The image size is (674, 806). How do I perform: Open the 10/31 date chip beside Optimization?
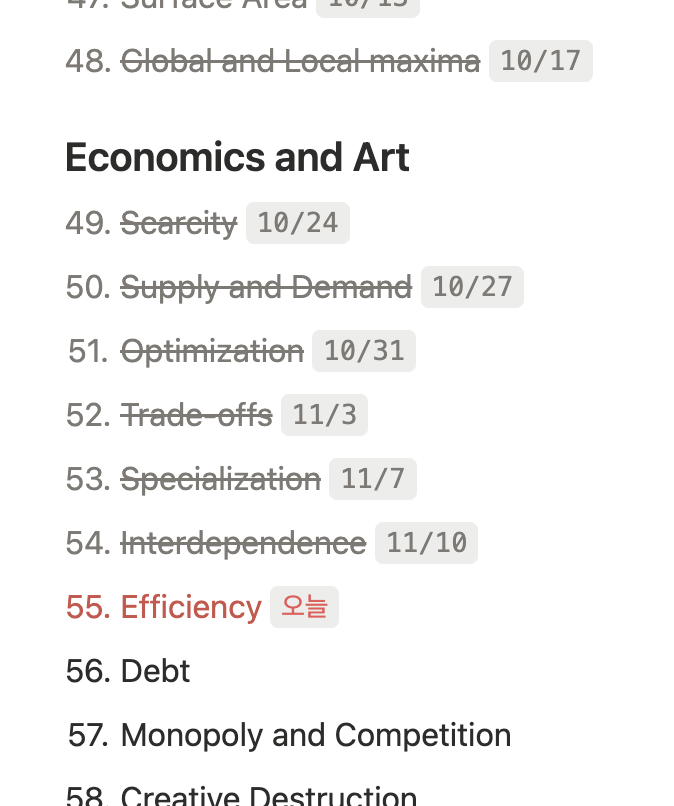point(364,351)
